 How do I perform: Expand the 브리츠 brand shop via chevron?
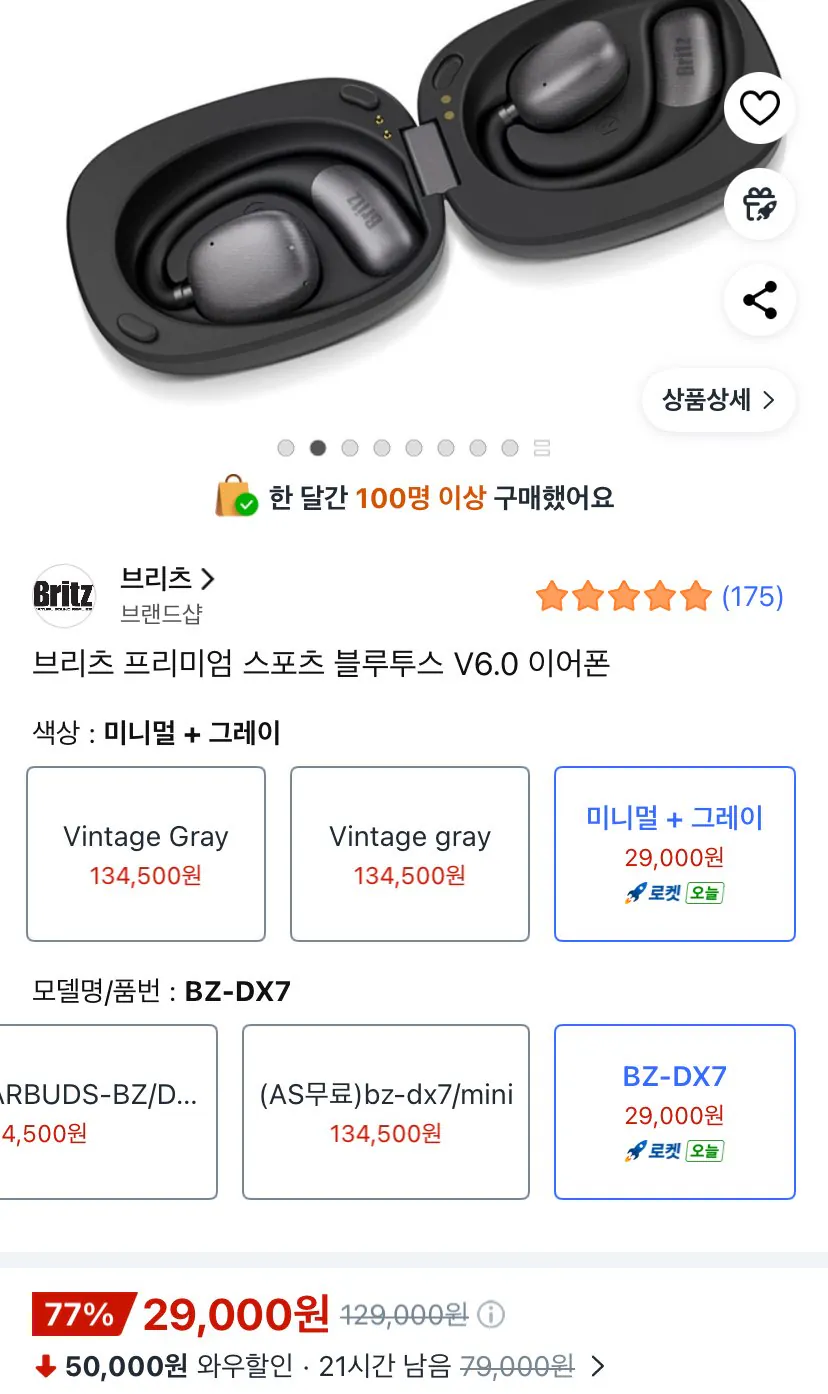[x=209, y=580]
